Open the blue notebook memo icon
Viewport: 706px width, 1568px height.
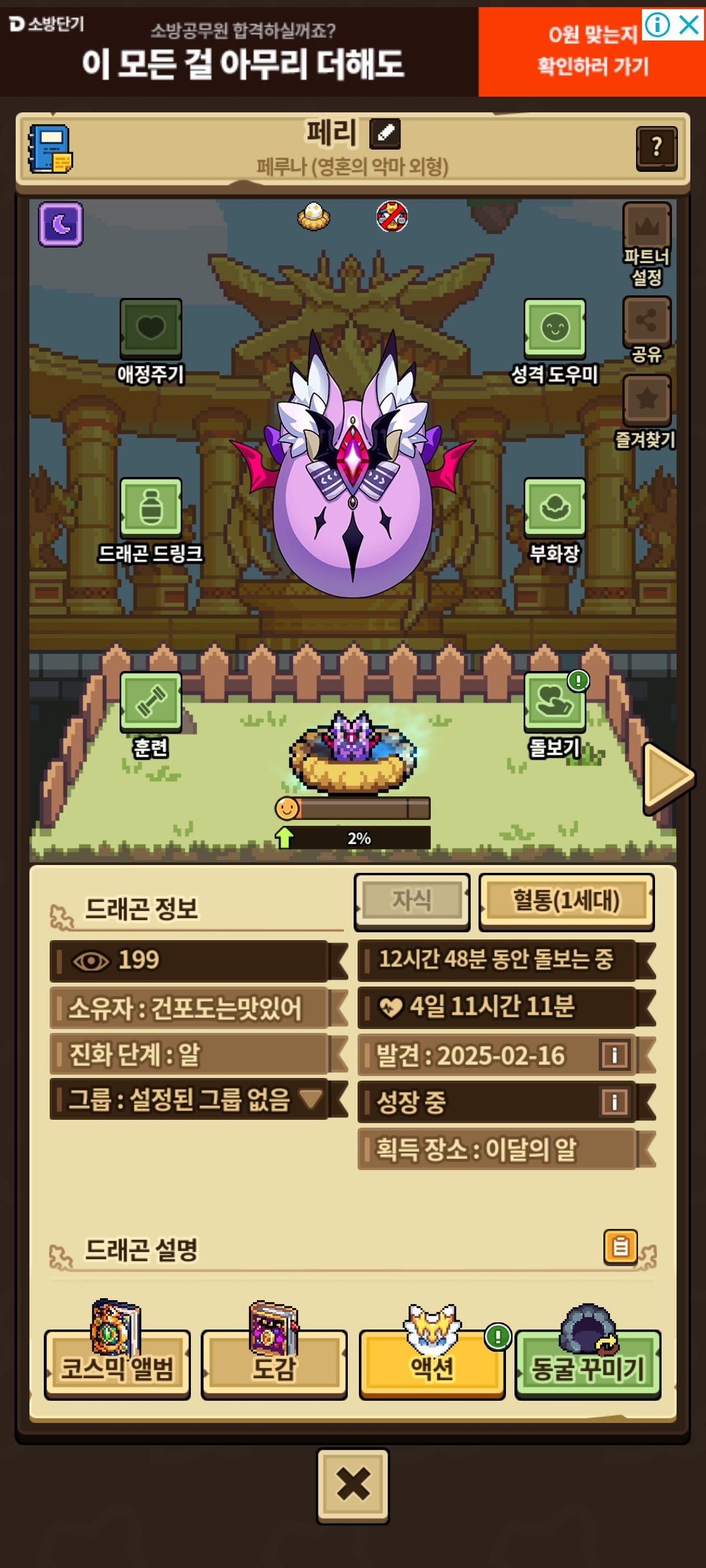click(50, 149)
